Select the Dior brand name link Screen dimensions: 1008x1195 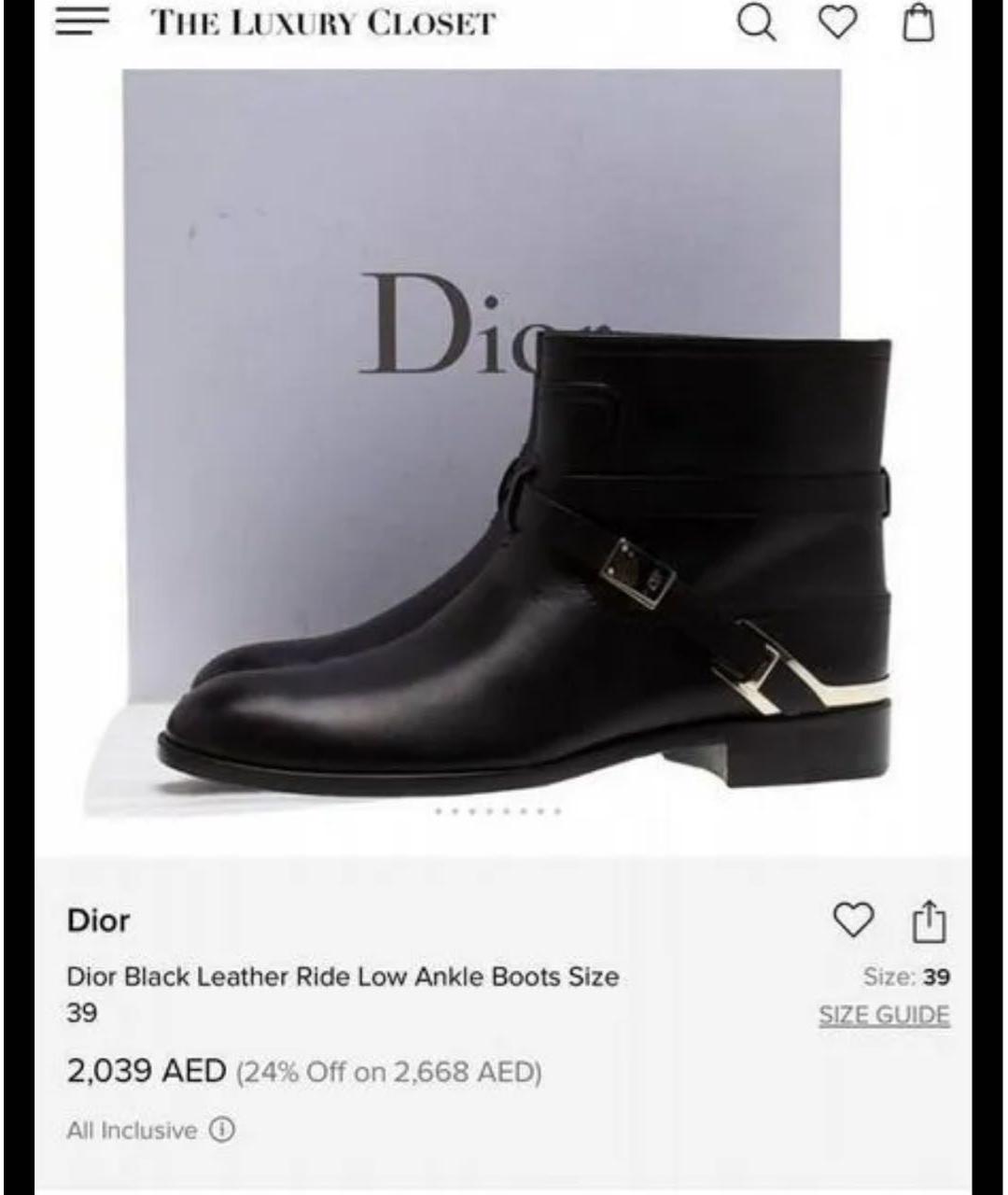pyautogui.click(x=99, y=921)
